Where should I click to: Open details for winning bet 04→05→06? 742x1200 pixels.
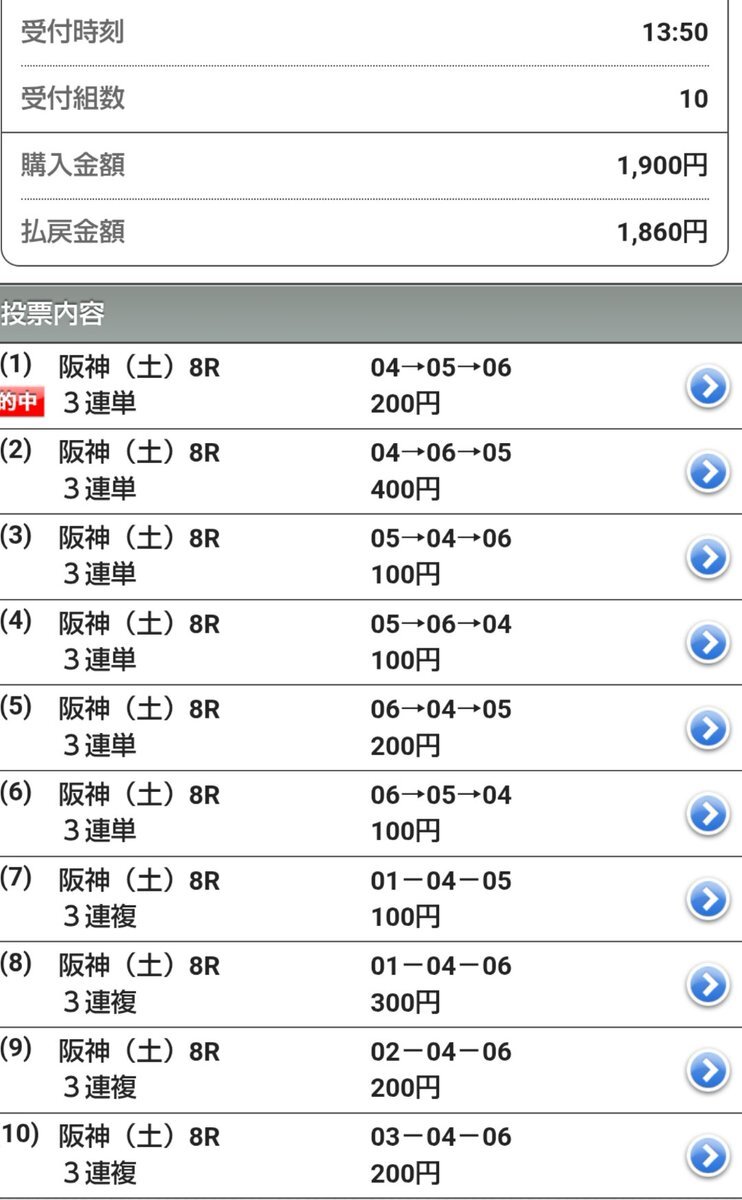pos(707,388)
